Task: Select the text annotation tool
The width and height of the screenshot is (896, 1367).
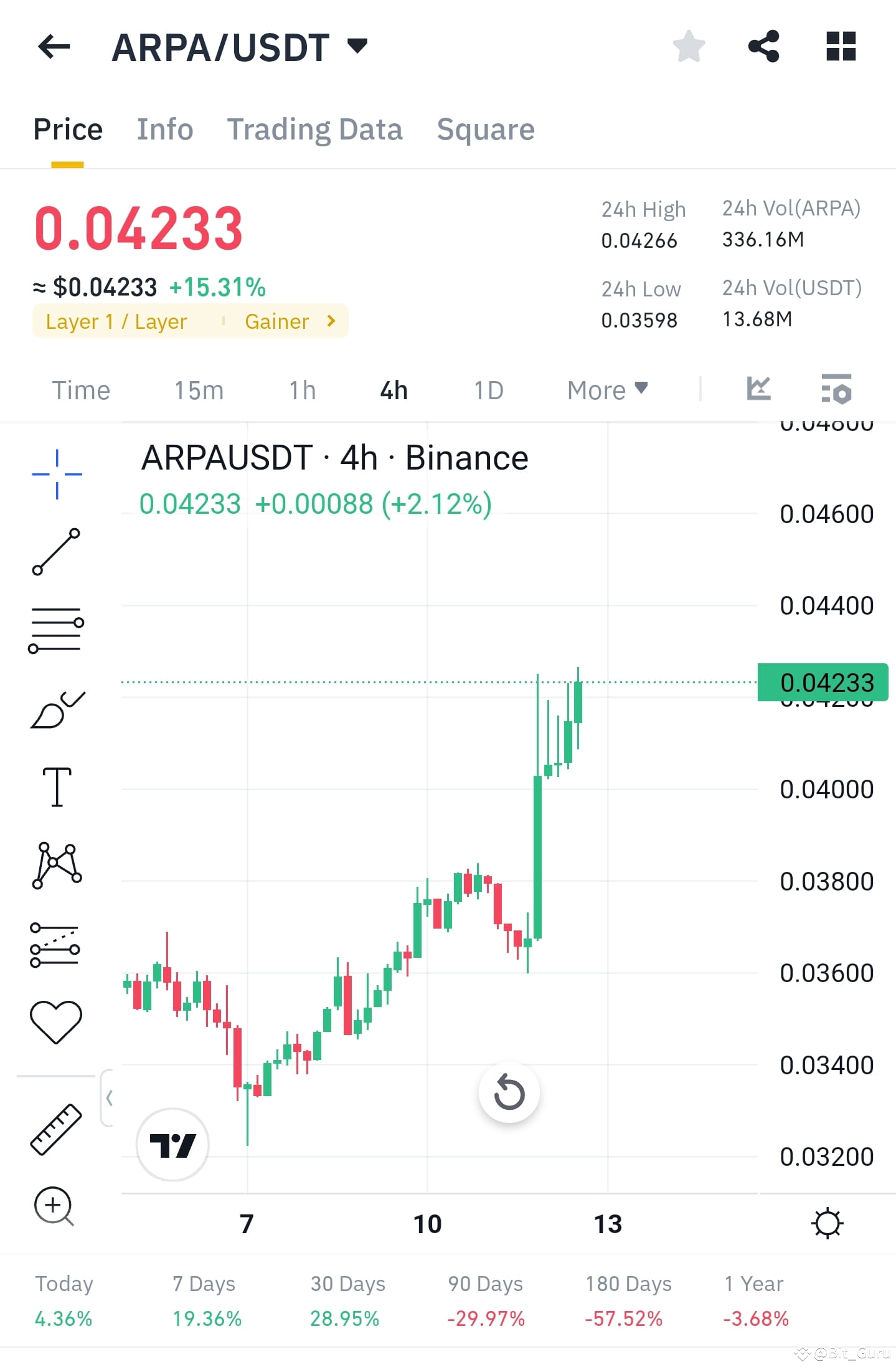Action: tap(56, 786)
